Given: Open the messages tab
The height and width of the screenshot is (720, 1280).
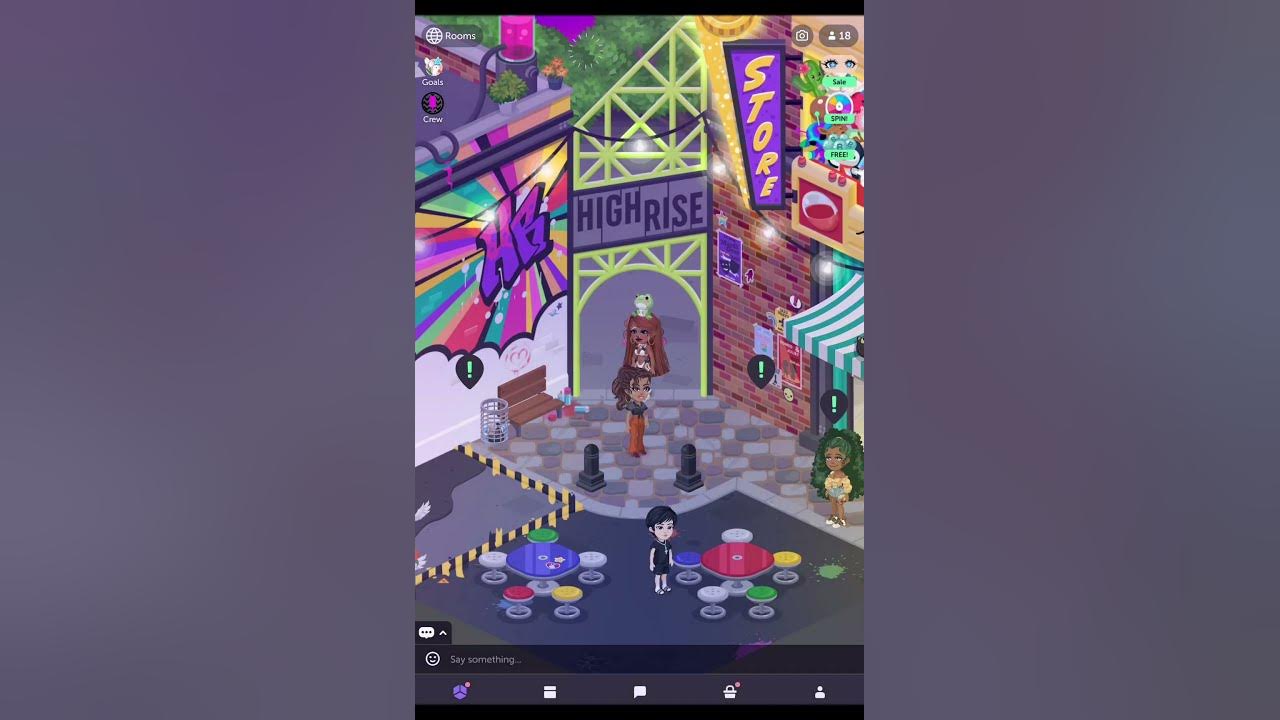Looking at the screenshot, I should point(640,692).
